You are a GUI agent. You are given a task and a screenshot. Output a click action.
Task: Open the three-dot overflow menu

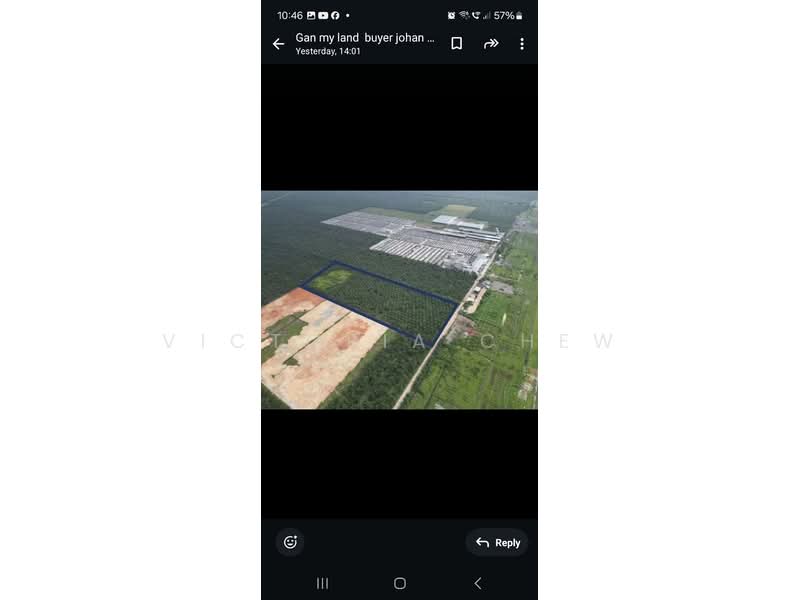tap(521, 44)
